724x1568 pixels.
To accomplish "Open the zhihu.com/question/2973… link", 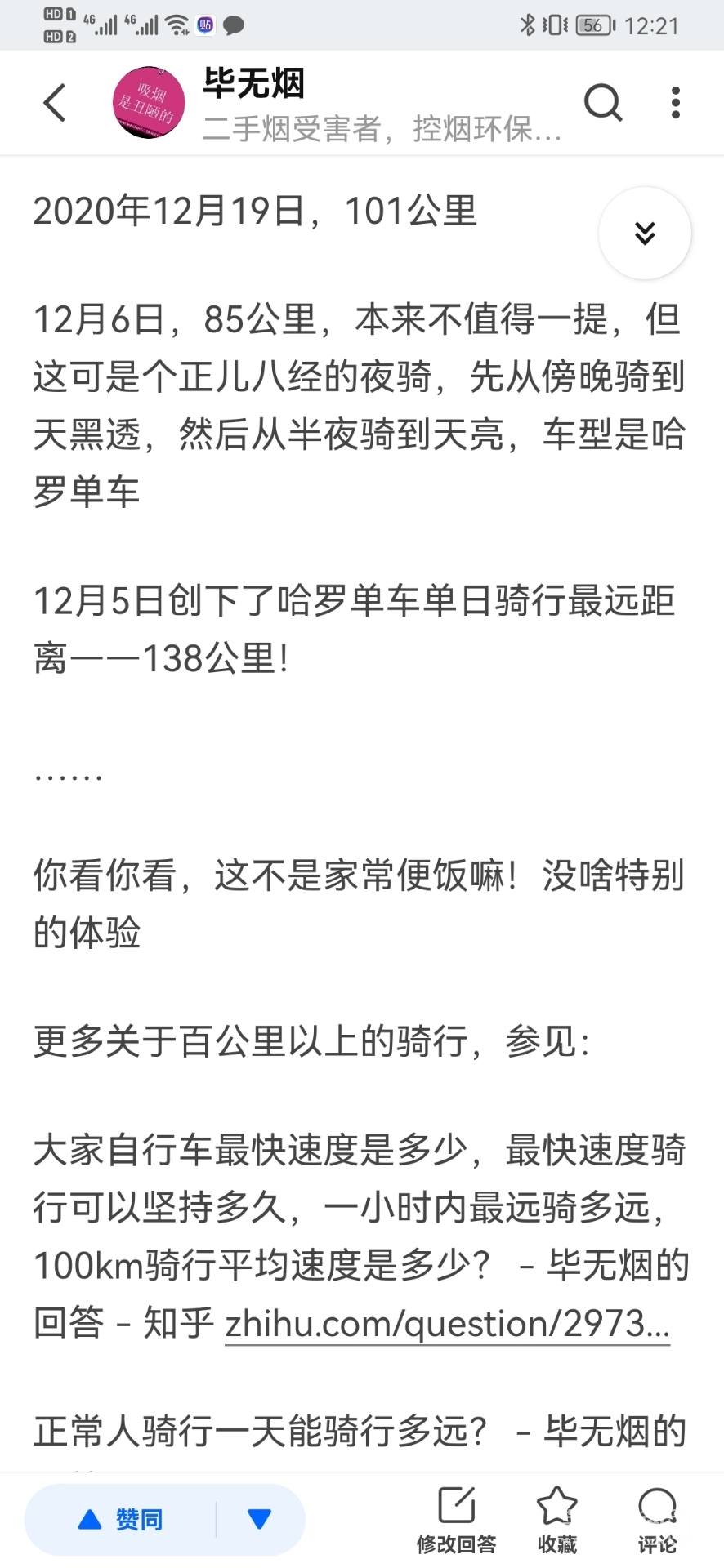I will 447,1324.
